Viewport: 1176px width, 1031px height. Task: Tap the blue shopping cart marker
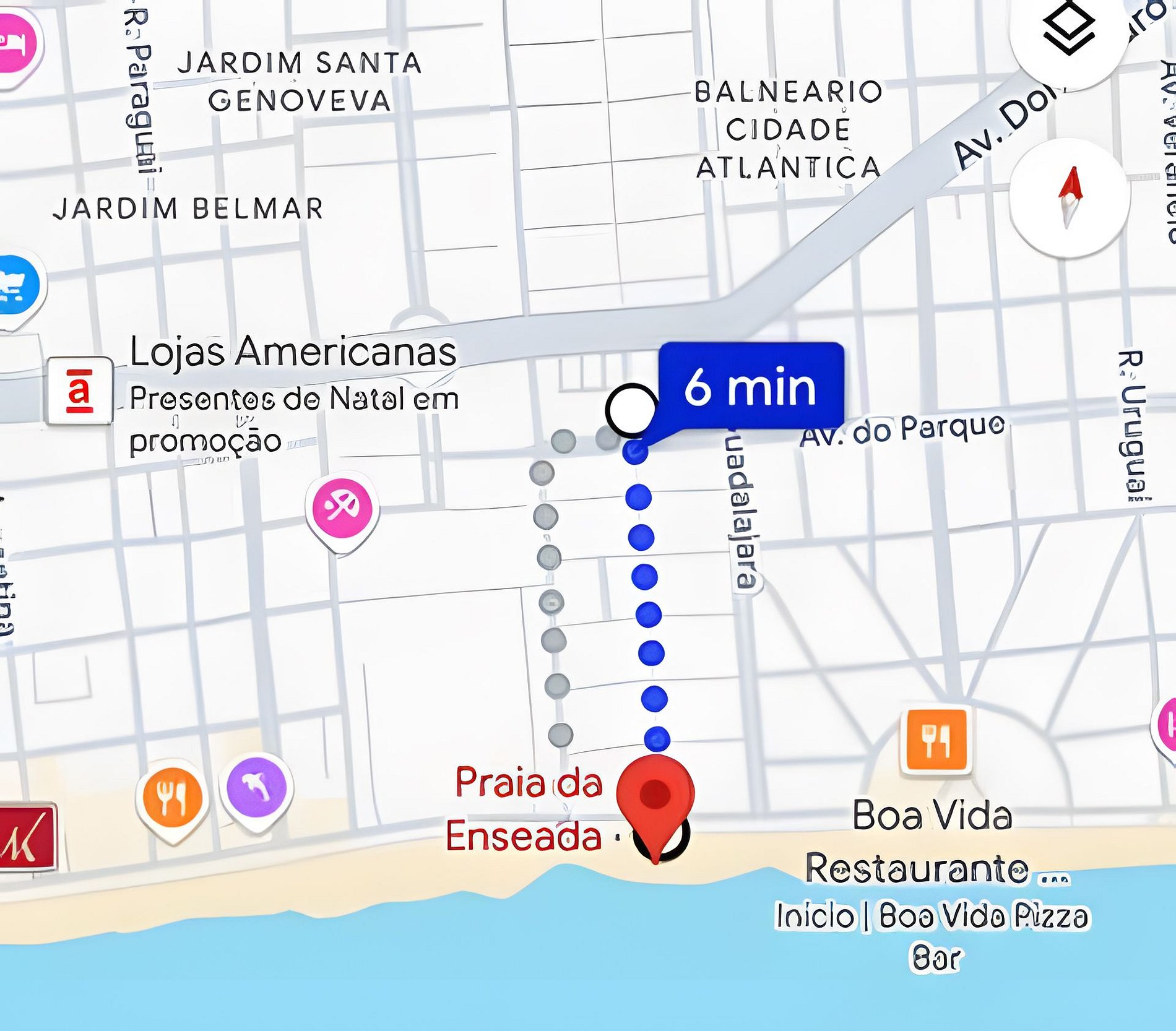pos(17,287)
